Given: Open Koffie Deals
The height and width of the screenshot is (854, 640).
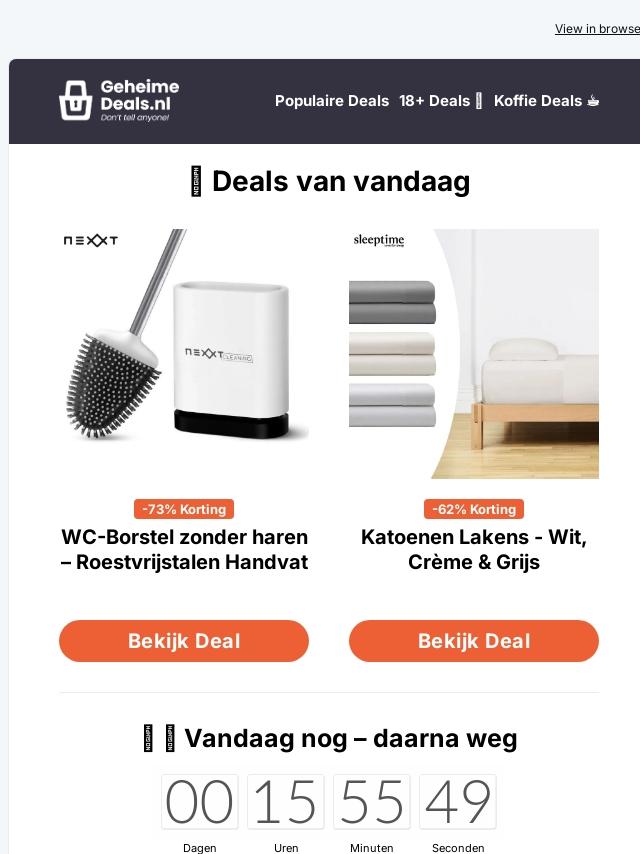Looking at the screenshot, I should tap(546, 101).
